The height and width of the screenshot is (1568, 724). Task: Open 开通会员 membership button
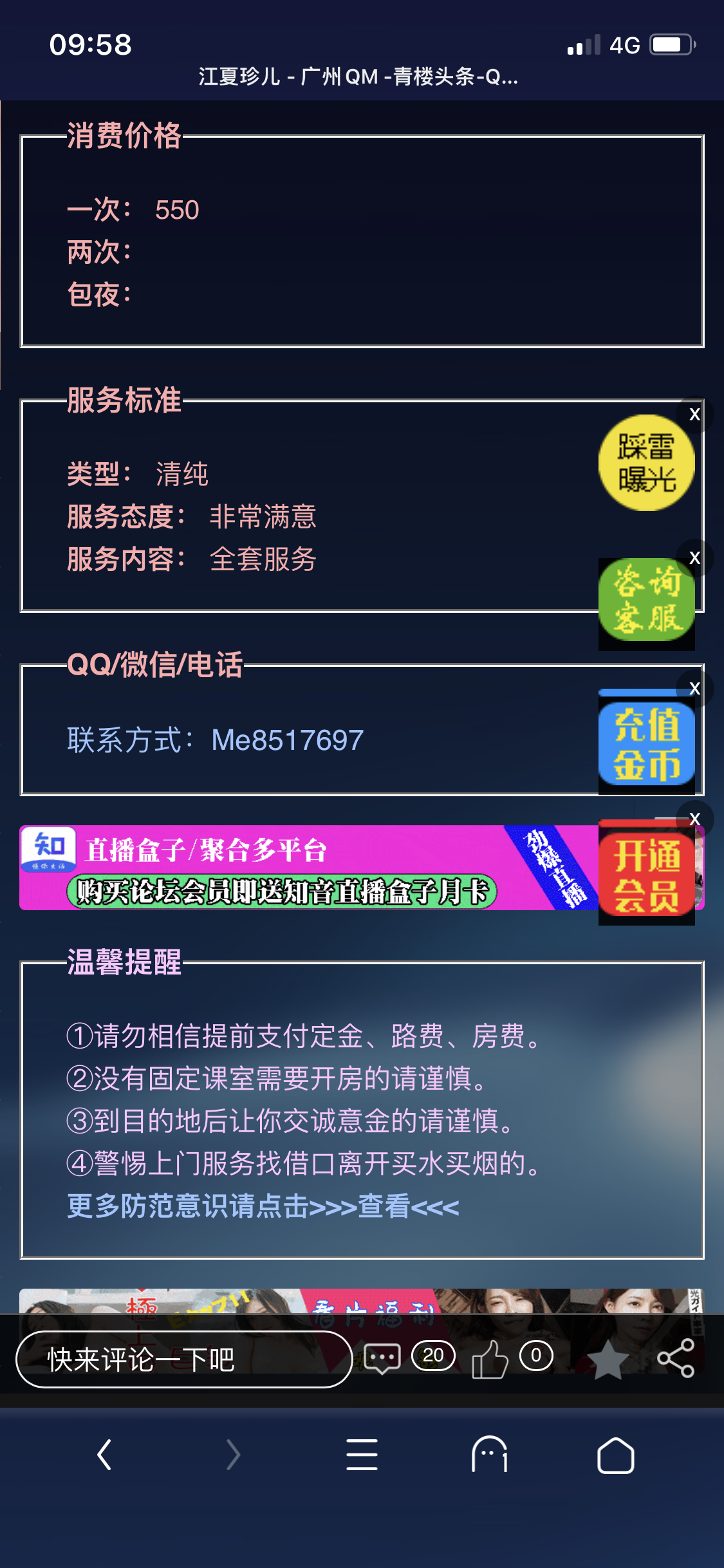click(x=646, y=874)
